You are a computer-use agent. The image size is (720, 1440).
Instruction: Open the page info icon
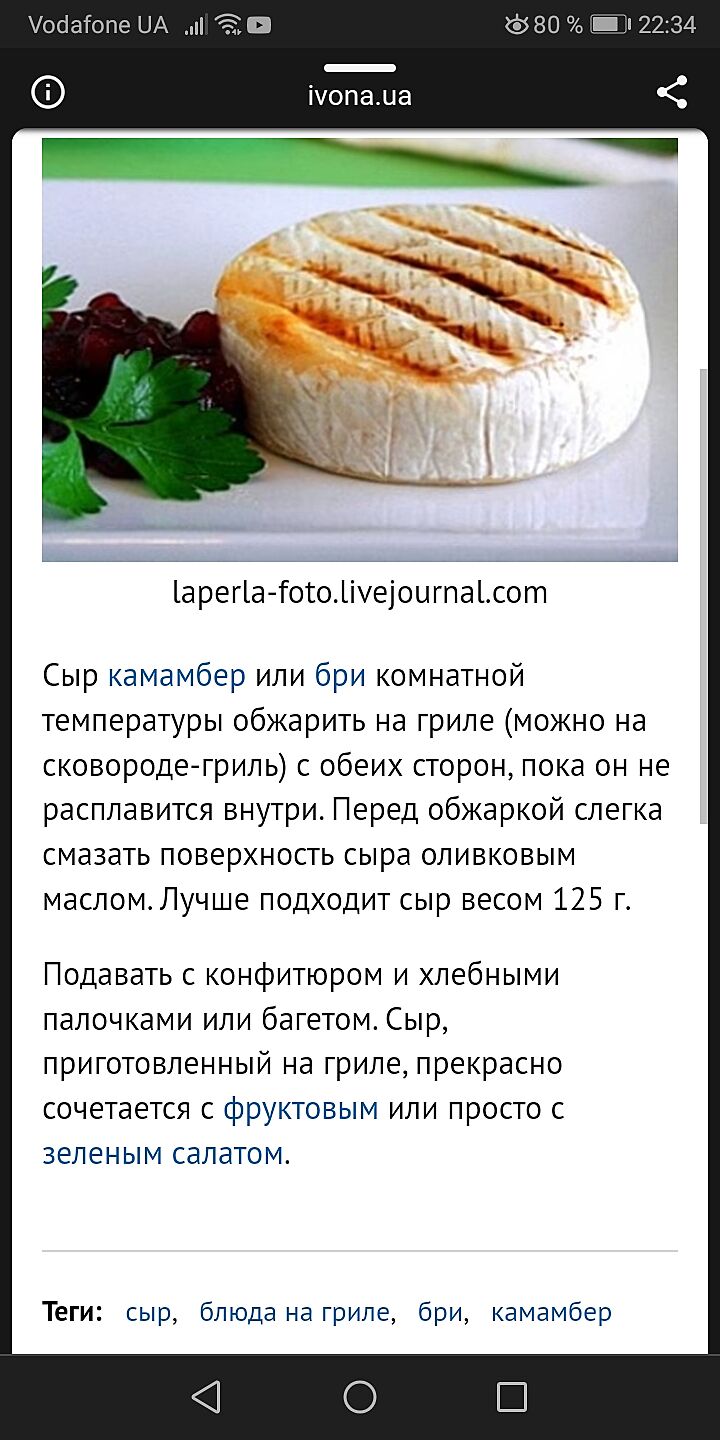(x=48, y=93)
